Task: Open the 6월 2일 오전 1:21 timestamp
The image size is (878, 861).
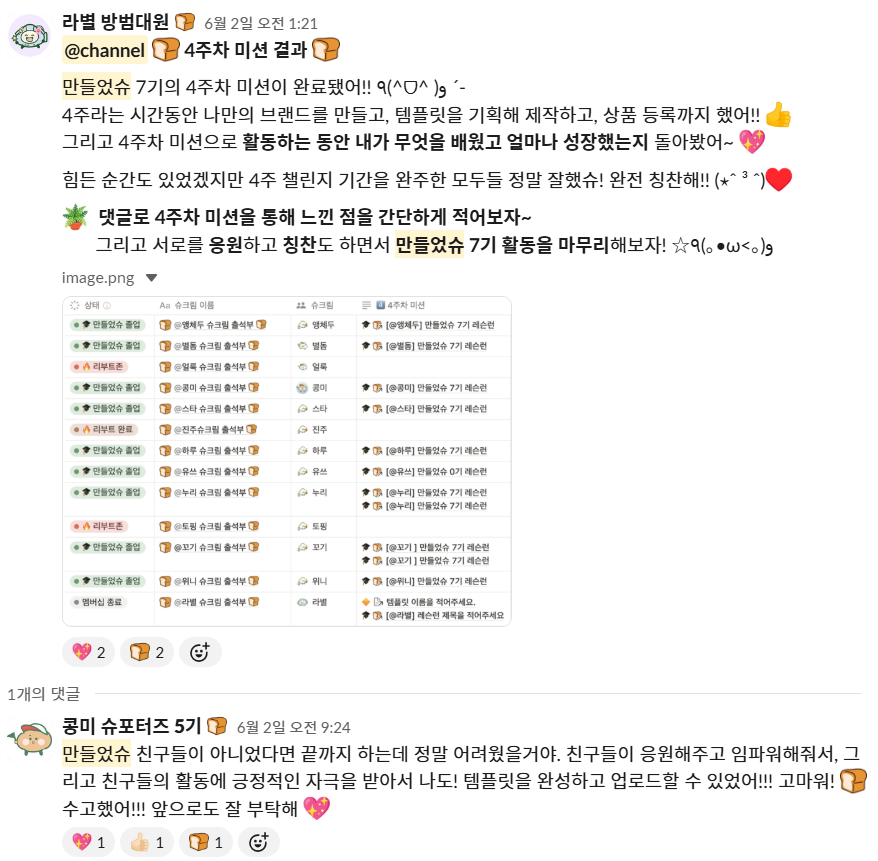Action: 261,23
